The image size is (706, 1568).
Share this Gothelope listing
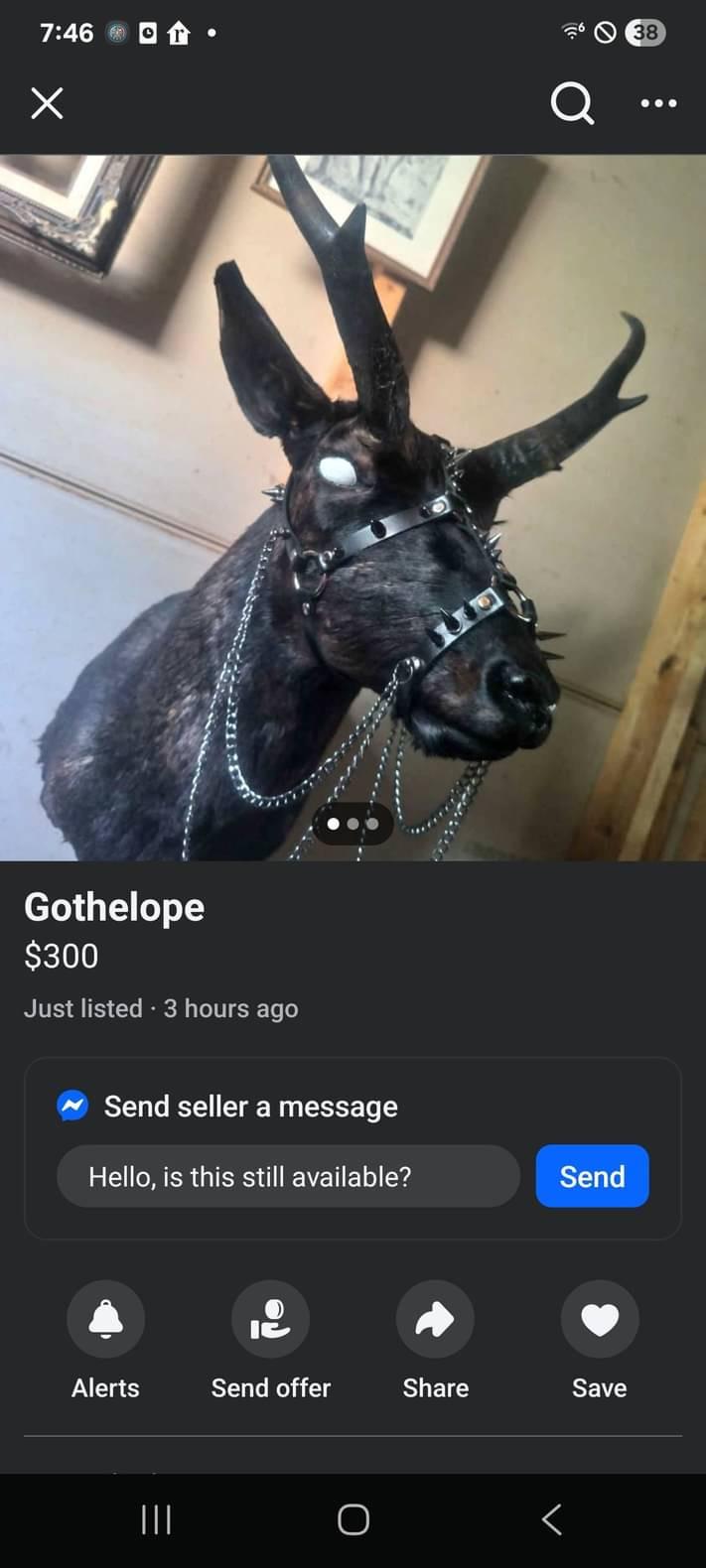pos(435,1319)
